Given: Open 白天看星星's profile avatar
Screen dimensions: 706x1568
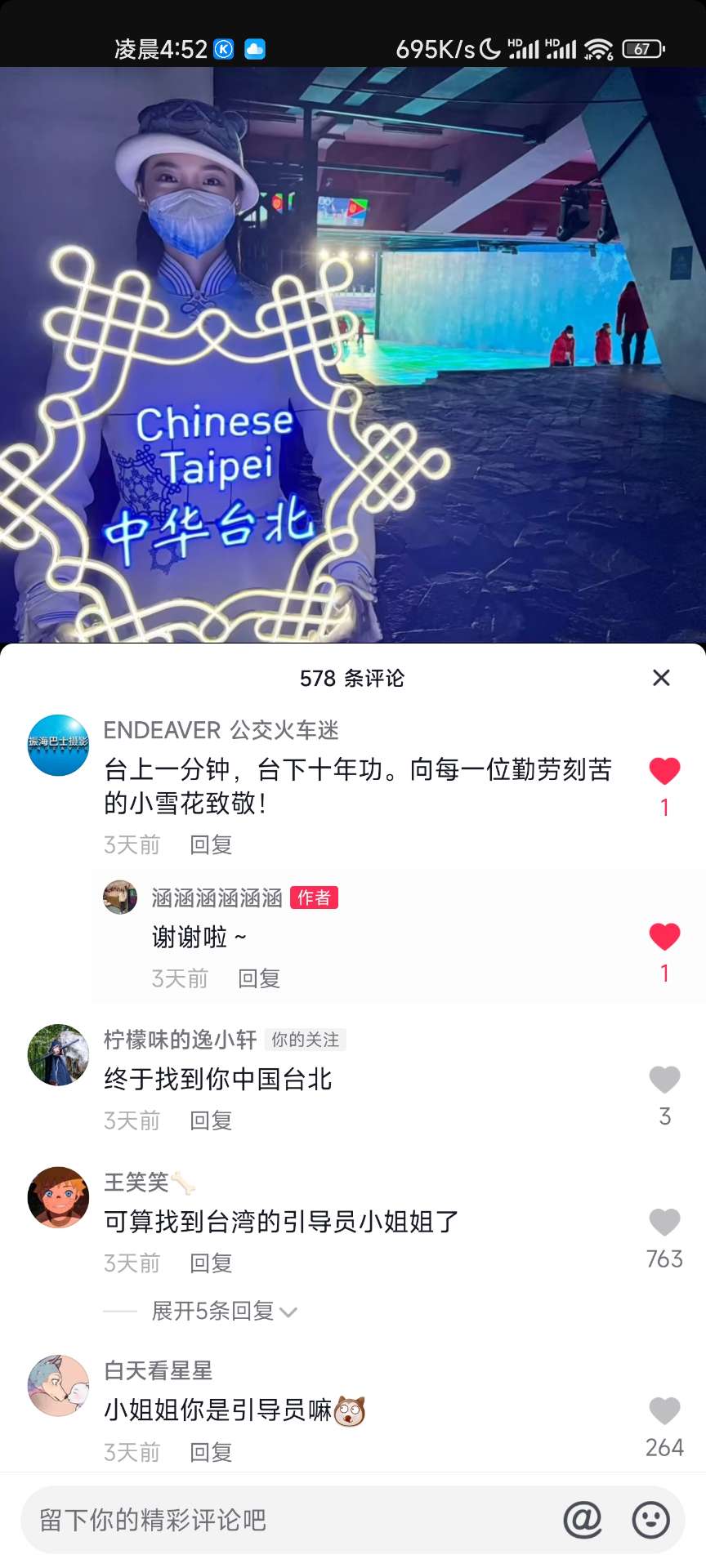Looking at the screenshot, I should pos(58,1386).
